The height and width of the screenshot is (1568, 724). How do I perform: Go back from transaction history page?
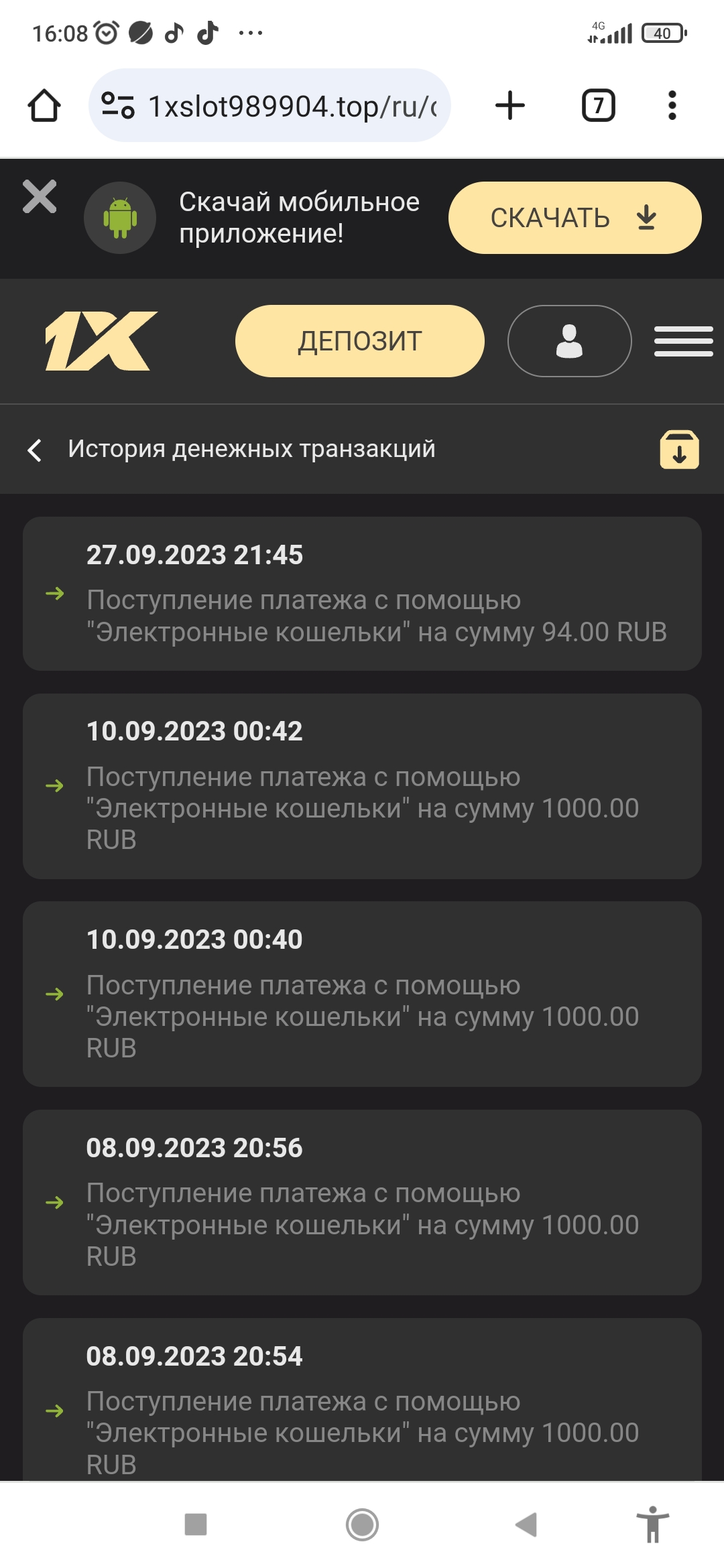pos(35,450)
